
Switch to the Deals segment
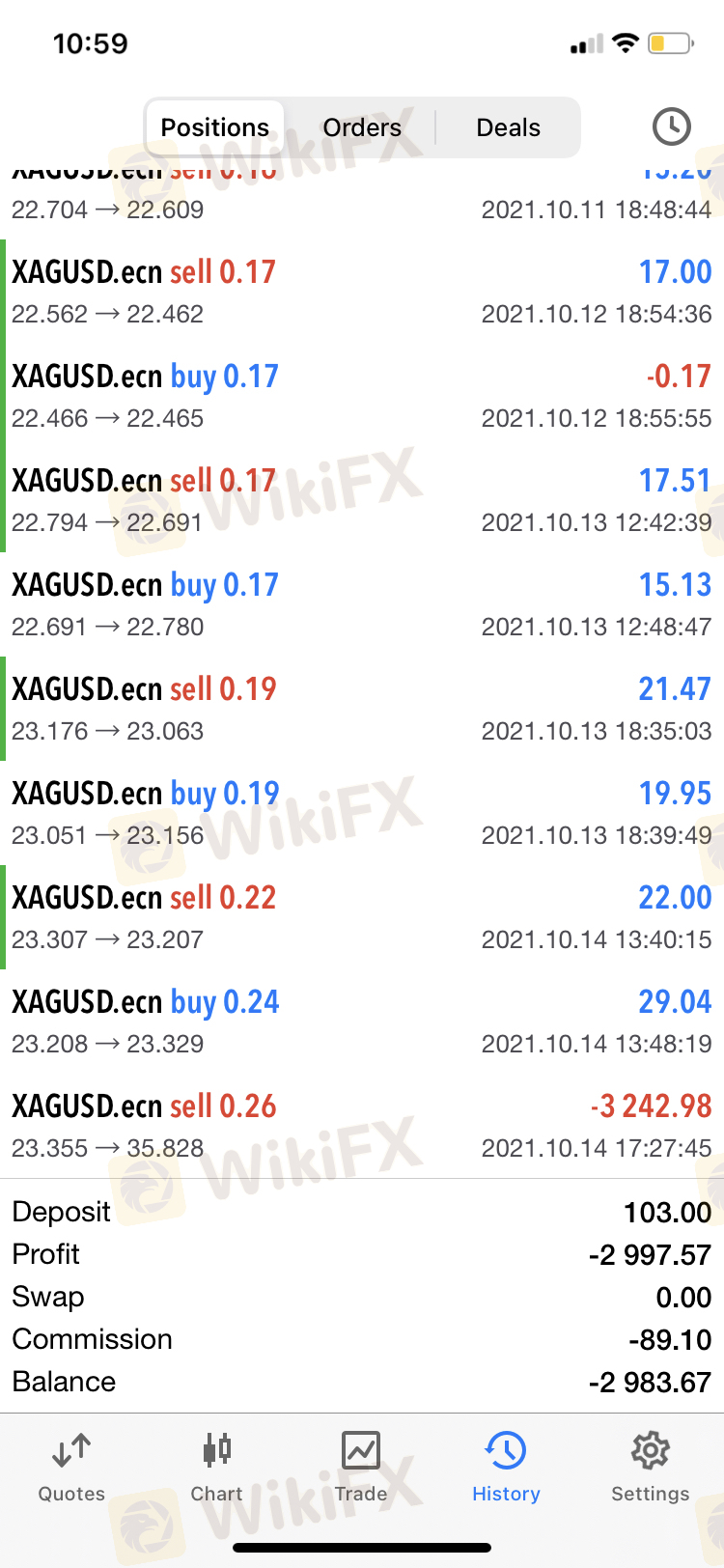pyautogui.click(x=508, y=127)
